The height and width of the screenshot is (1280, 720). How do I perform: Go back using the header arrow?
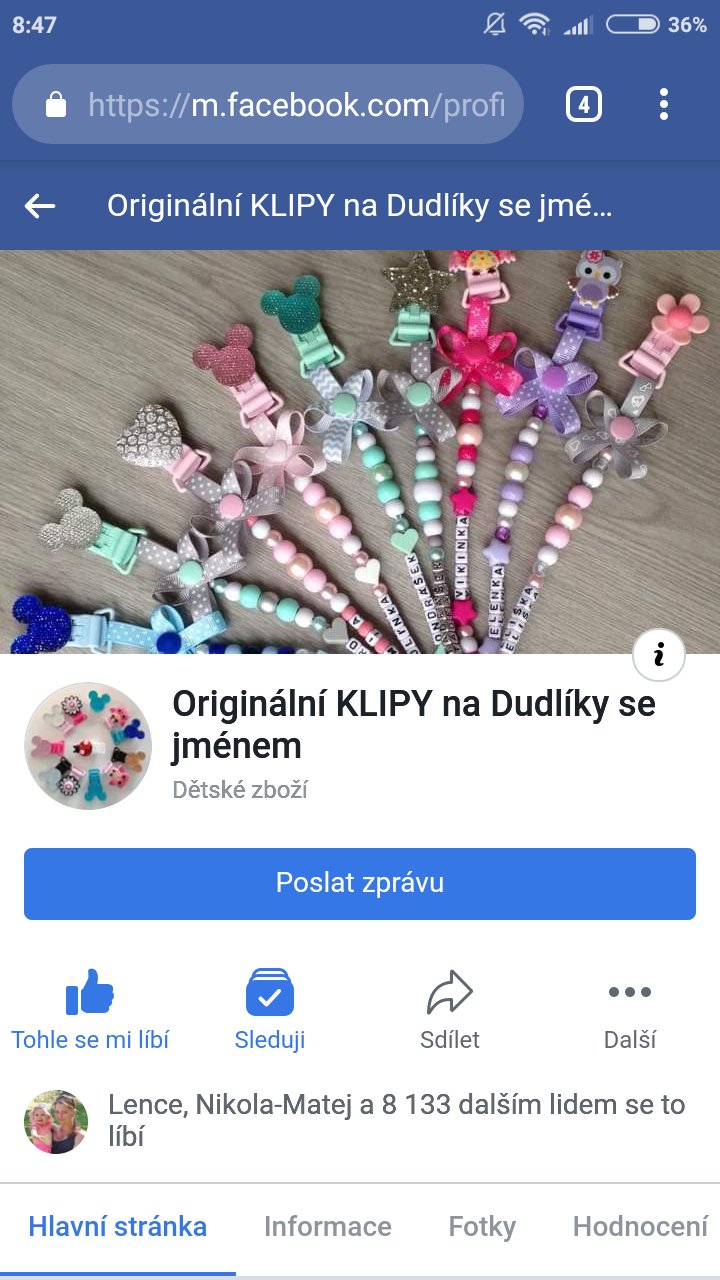click(x=40, y=207)
